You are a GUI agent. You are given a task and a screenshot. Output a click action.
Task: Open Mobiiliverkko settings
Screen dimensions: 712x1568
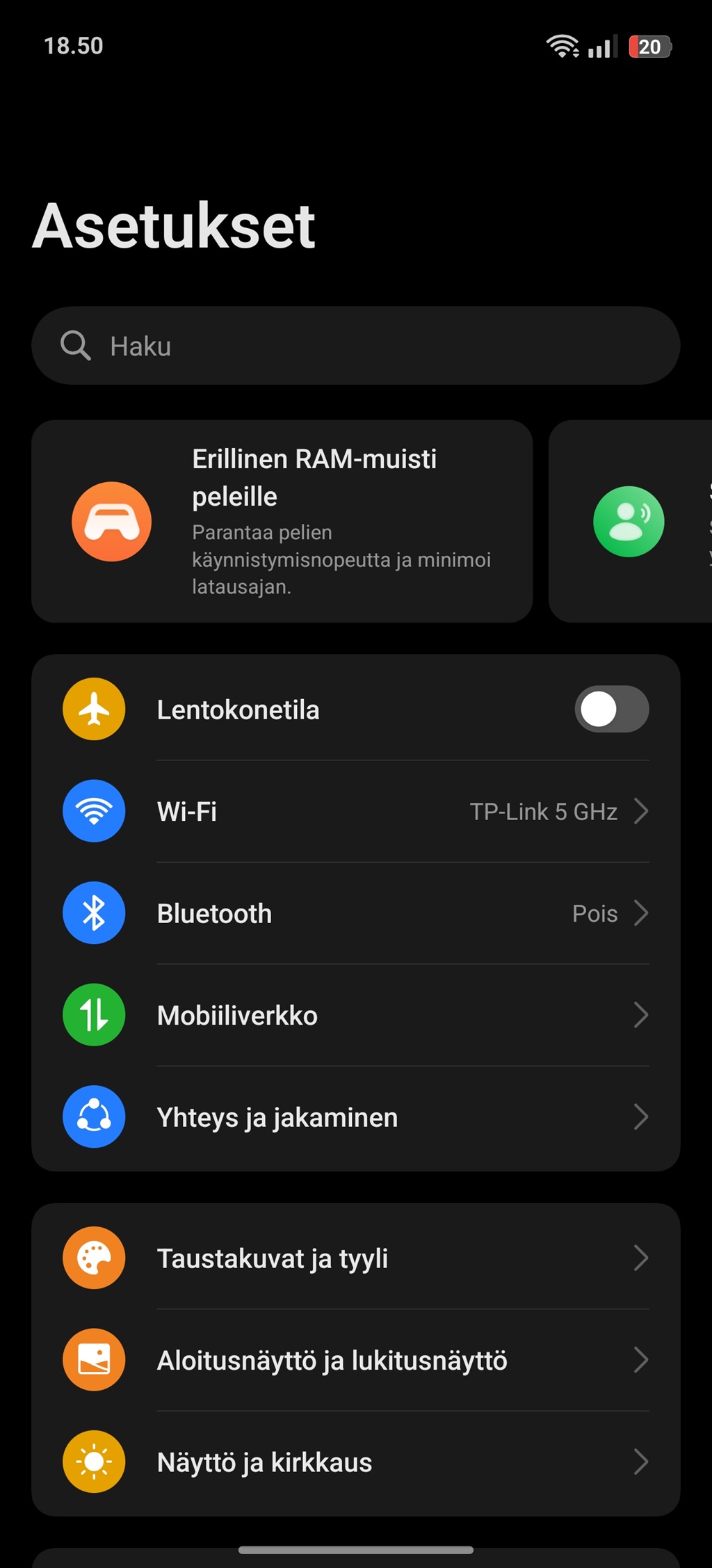355,1015
